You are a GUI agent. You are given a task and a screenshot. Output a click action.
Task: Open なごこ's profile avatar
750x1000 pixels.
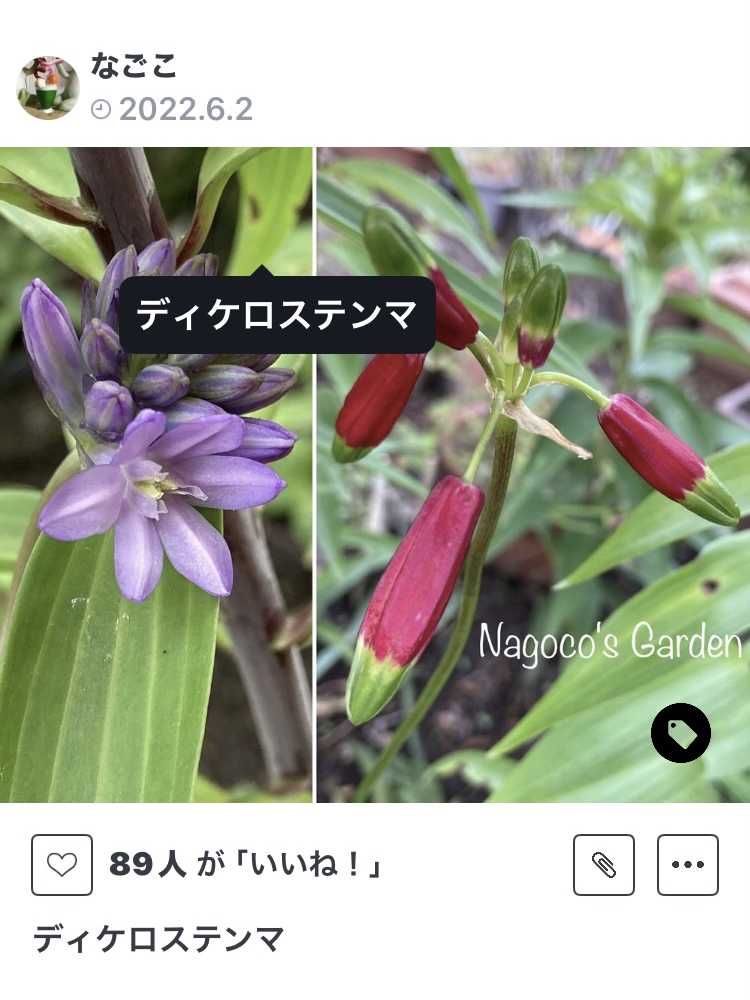tap(48, 88)
